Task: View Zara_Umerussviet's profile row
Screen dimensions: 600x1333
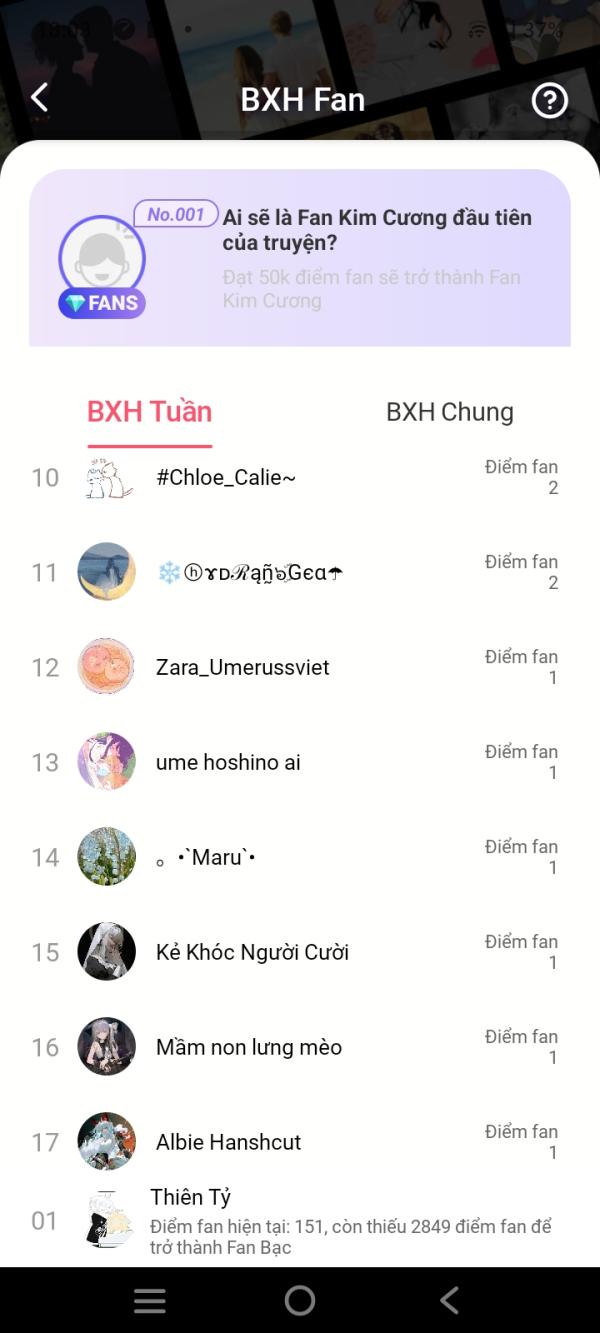Action: tap(242, 667)
